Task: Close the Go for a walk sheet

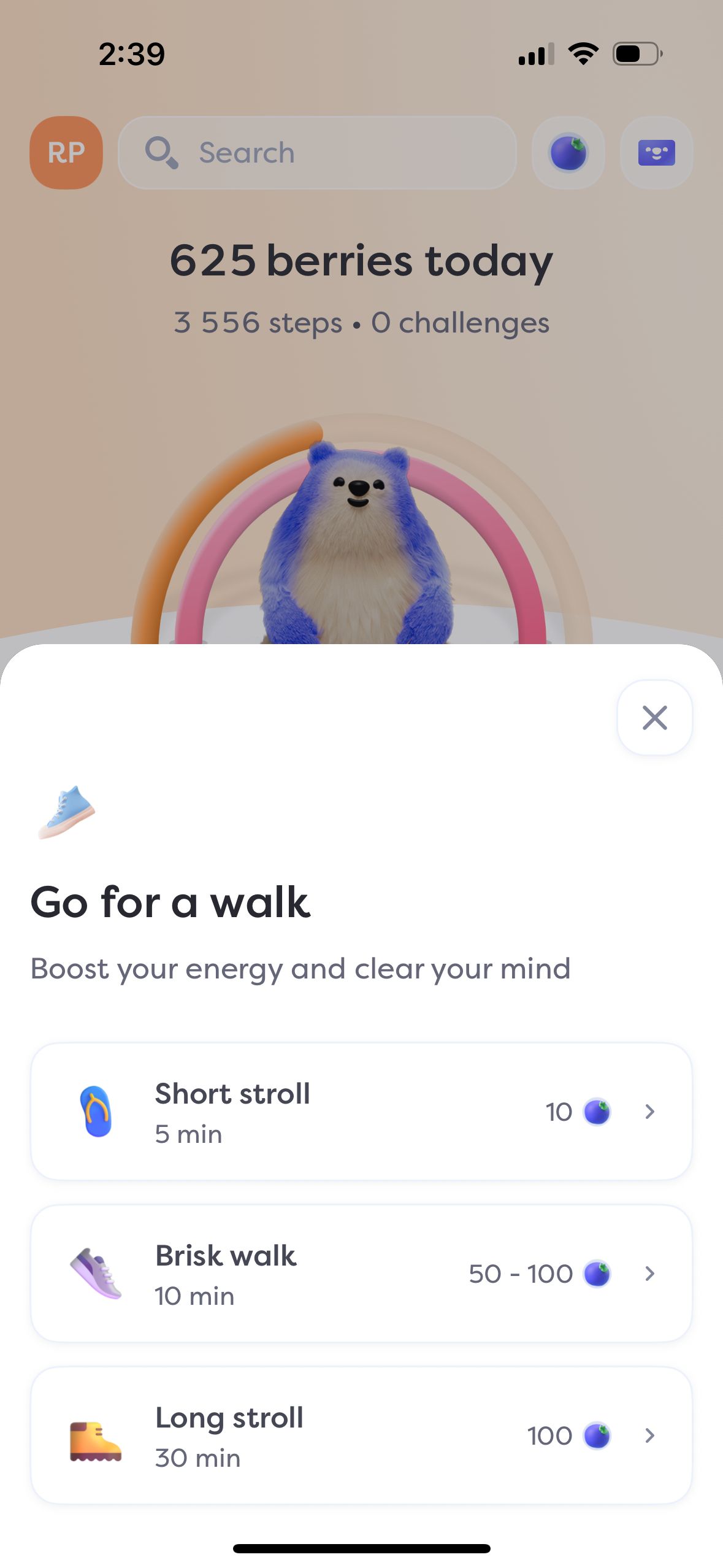Action: pyautogui.click(x=654, y=717)
